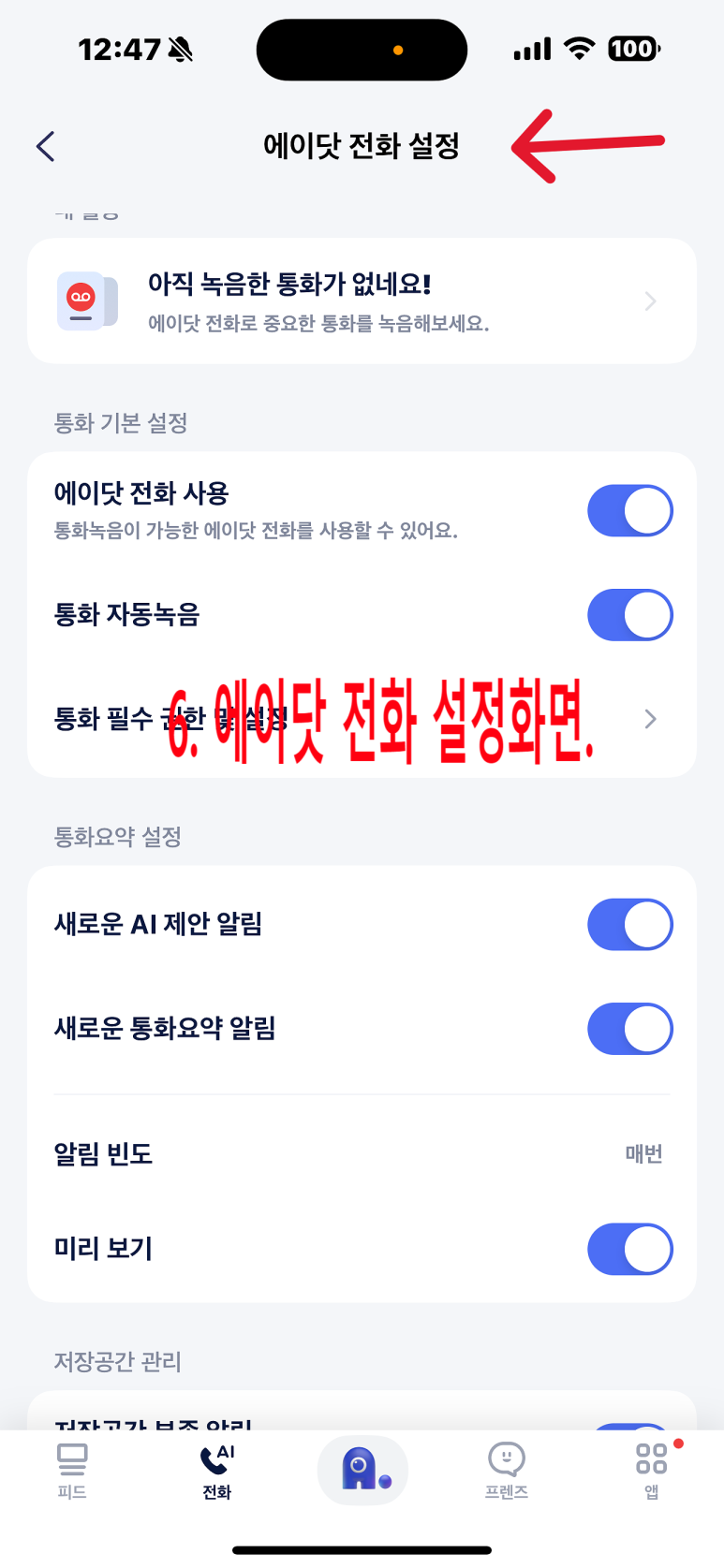The width and height of the screenshot is (724, 1568).
Task: Go back using the top-left arrow
Action: pyautogui.click(x=45, y=146)
